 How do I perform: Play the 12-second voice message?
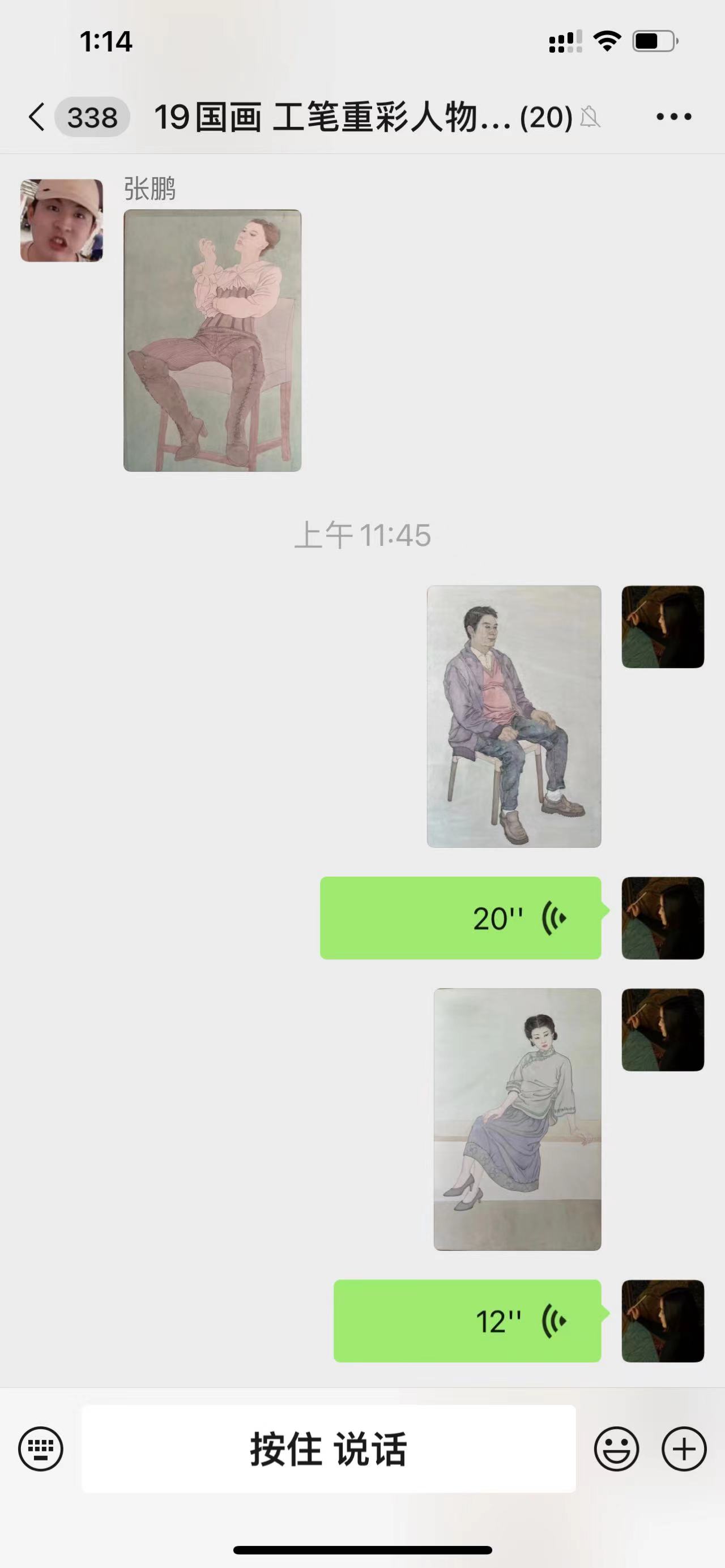click(467, 1321)
